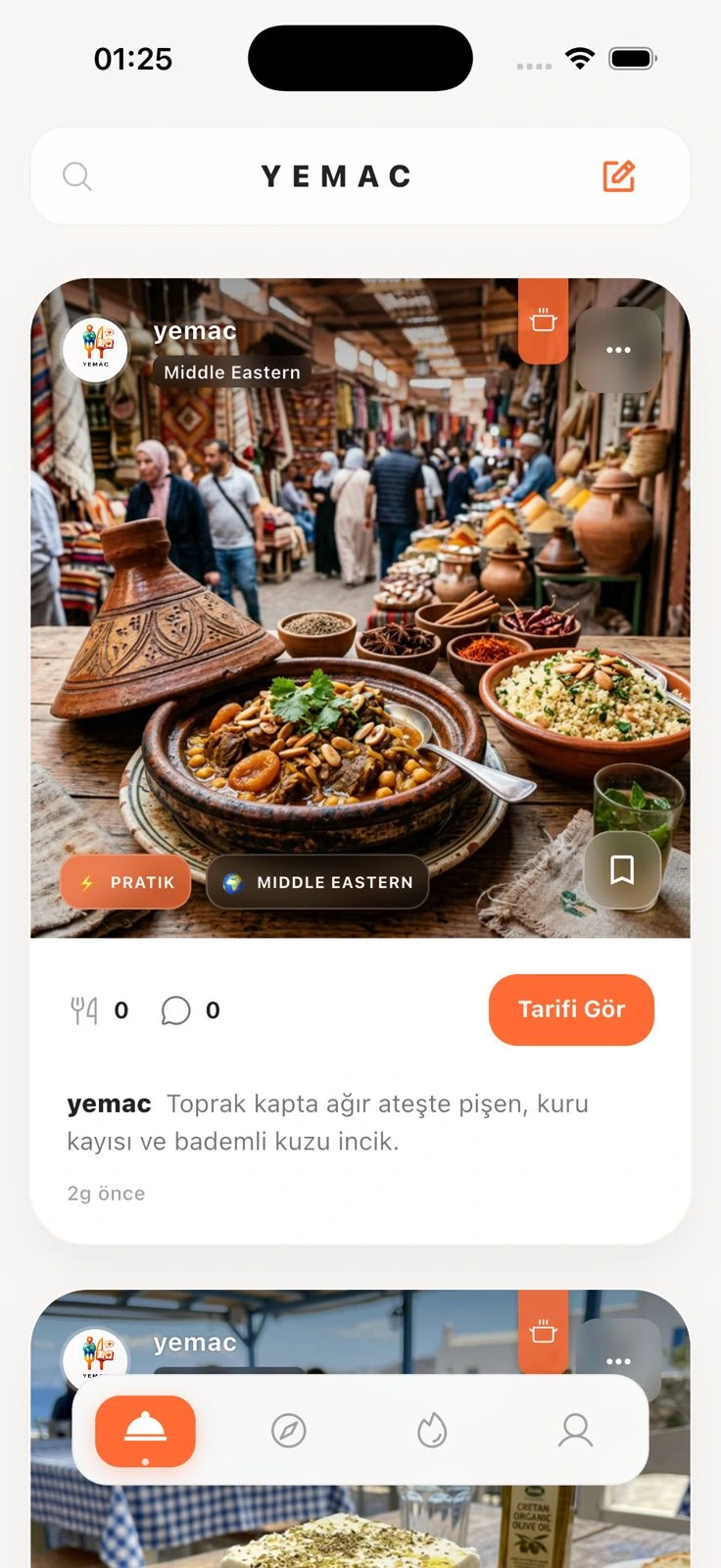Viewport: 721px width, 1568px height.
Task: Switch to the explore compass tab
Action: [289, 1431]
